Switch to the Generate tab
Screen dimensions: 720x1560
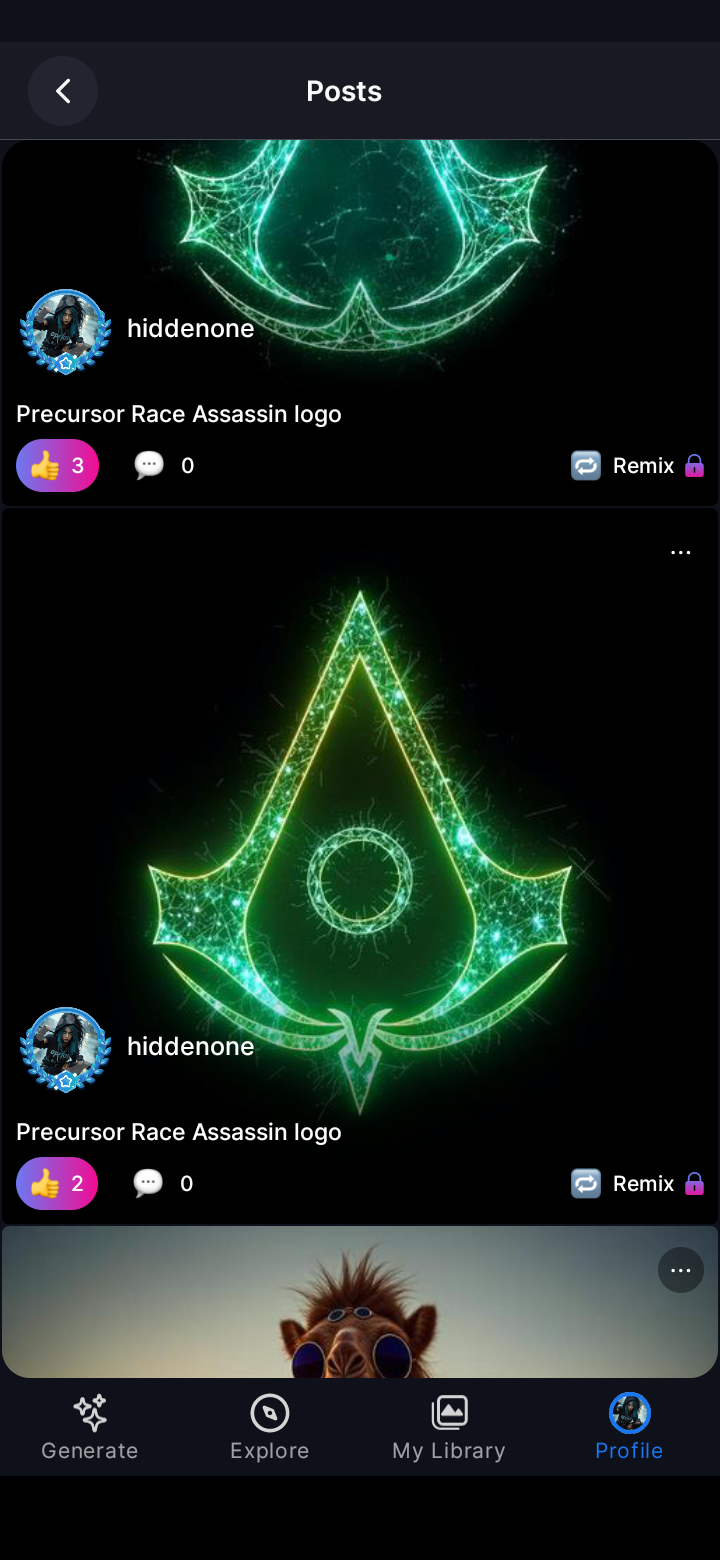click(x=90, y=1427)
